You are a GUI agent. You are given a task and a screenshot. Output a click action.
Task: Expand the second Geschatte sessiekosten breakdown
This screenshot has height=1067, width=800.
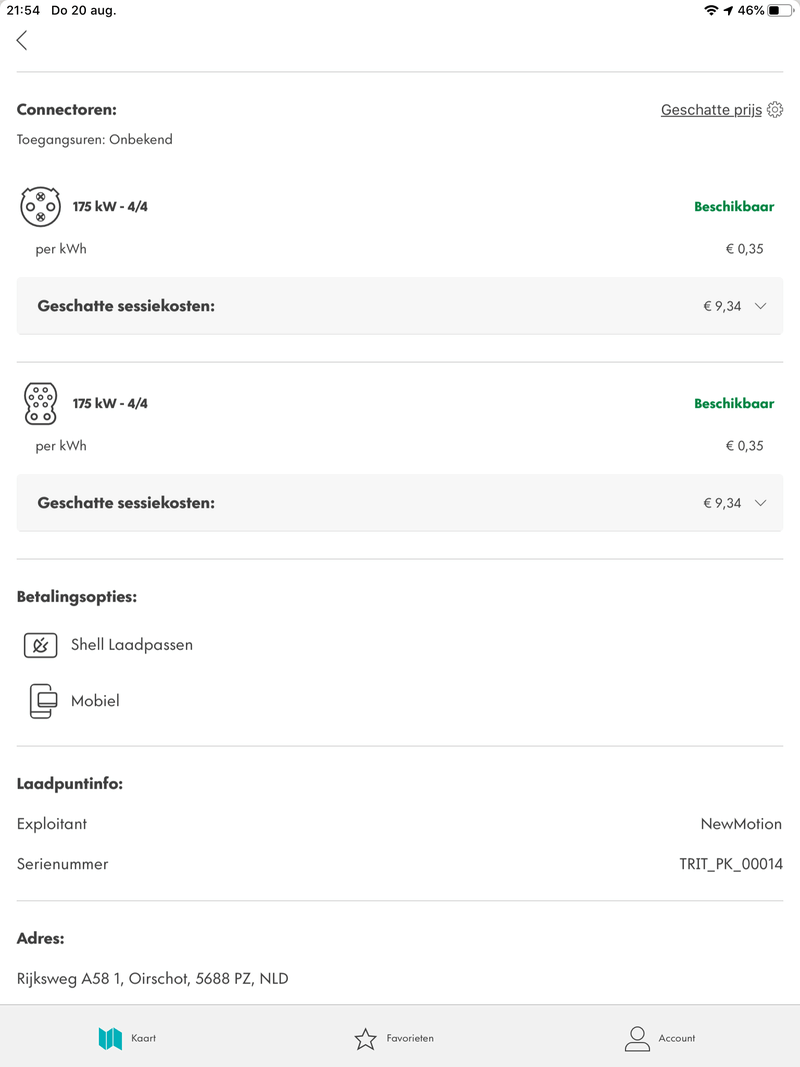(x=760, y=503)
